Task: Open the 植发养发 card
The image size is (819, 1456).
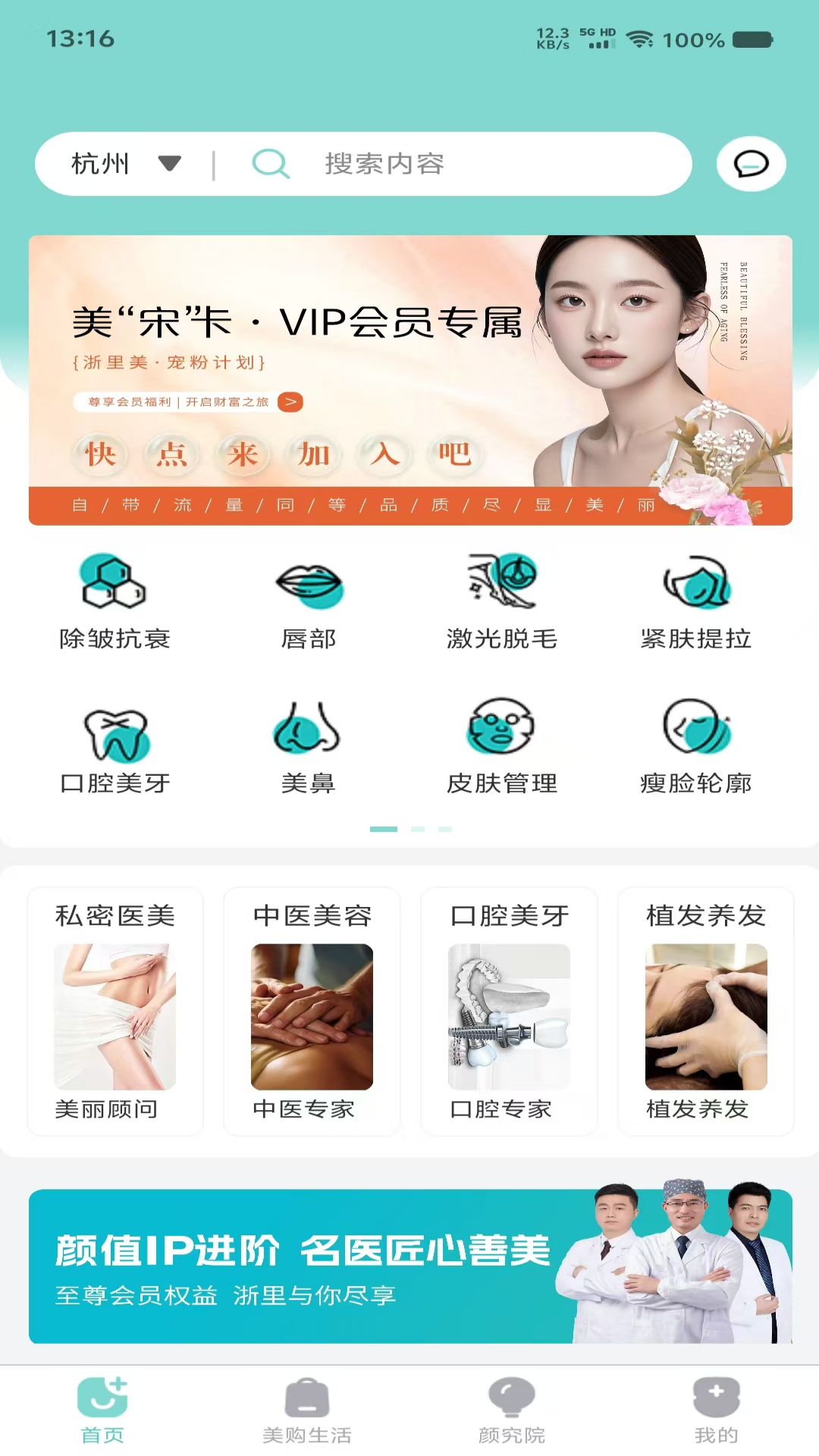Action: tap(706, 1012)
